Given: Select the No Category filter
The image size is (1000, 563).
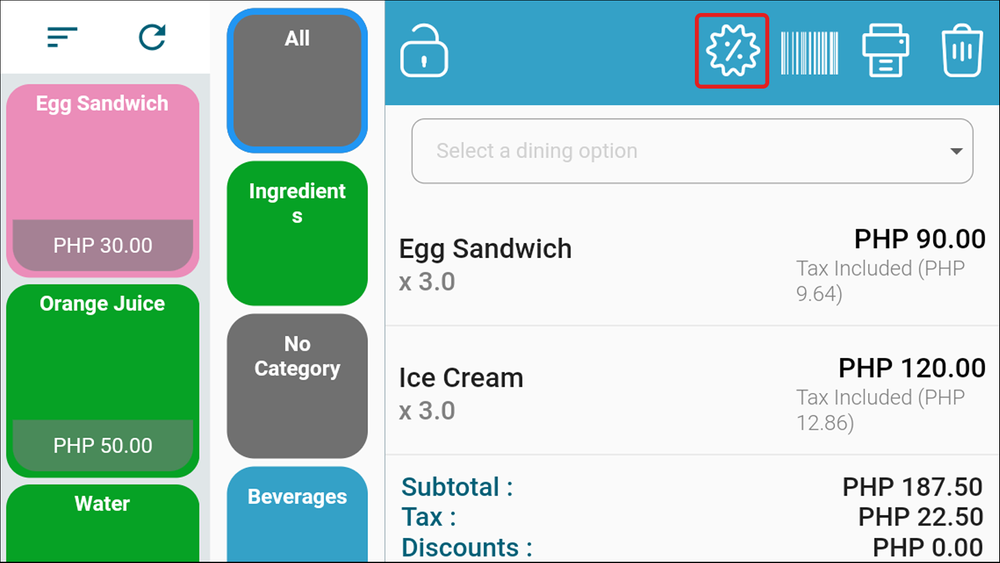Looking at the screenshot, I should coord(297,385).
